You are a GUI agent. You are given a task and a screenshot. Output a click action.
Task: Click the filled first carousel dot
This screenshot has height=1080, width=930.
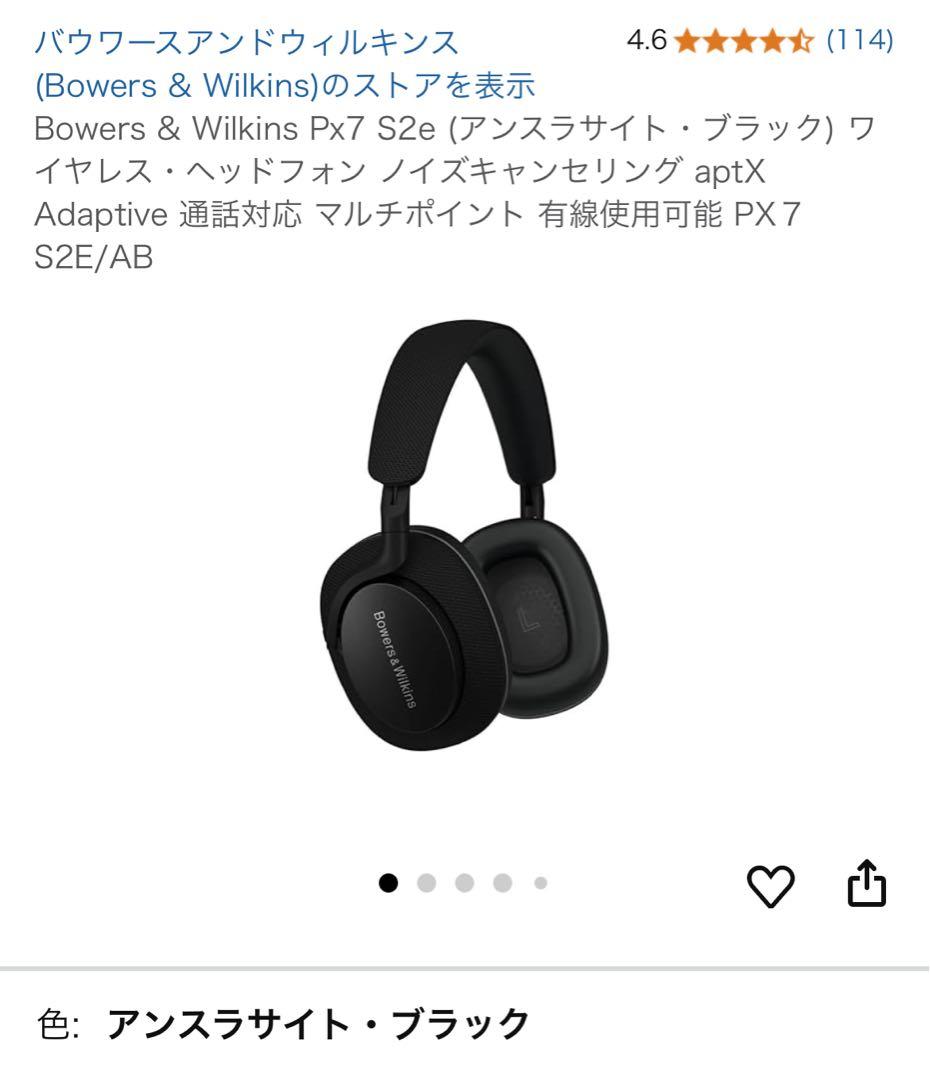[x=389, y=881]
